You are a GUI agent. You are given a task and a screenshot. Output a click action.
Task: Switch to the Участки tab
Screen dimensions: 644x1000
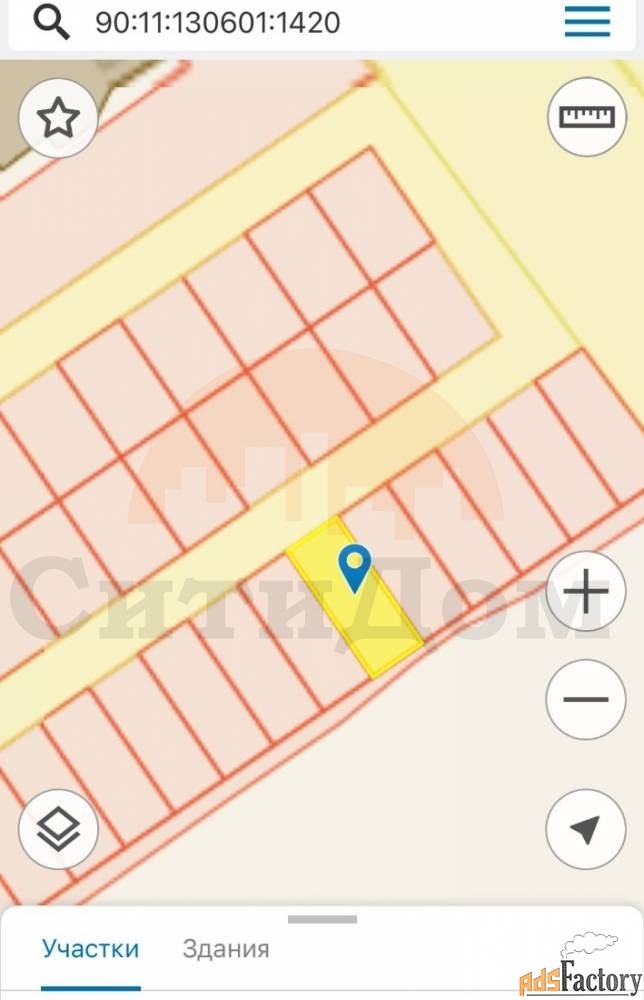click(x=90, y=949)
